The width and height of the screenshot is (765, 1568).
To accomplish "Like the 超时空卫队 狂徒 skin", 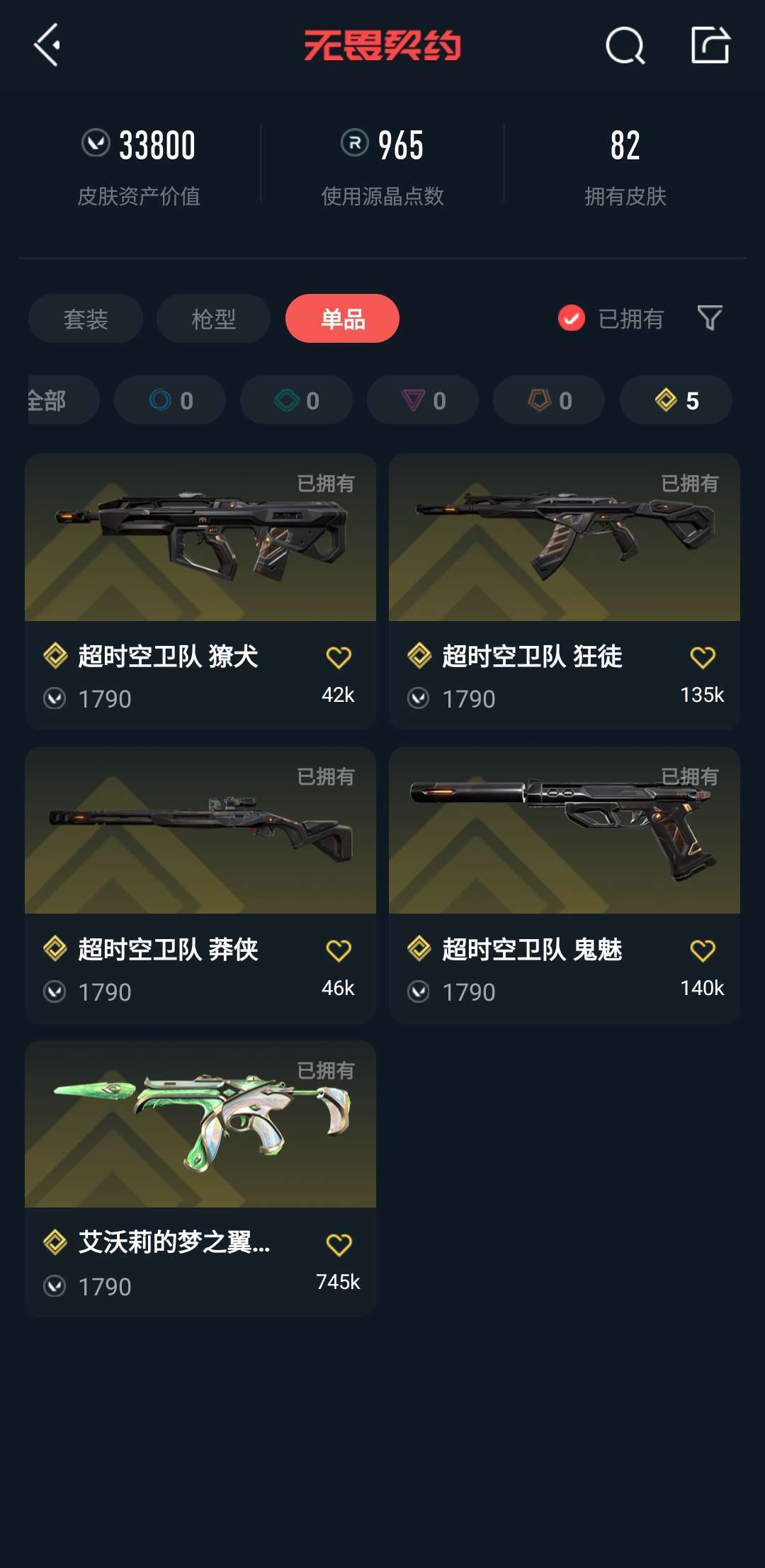I will pyautogui.click(x=702, y=657).
